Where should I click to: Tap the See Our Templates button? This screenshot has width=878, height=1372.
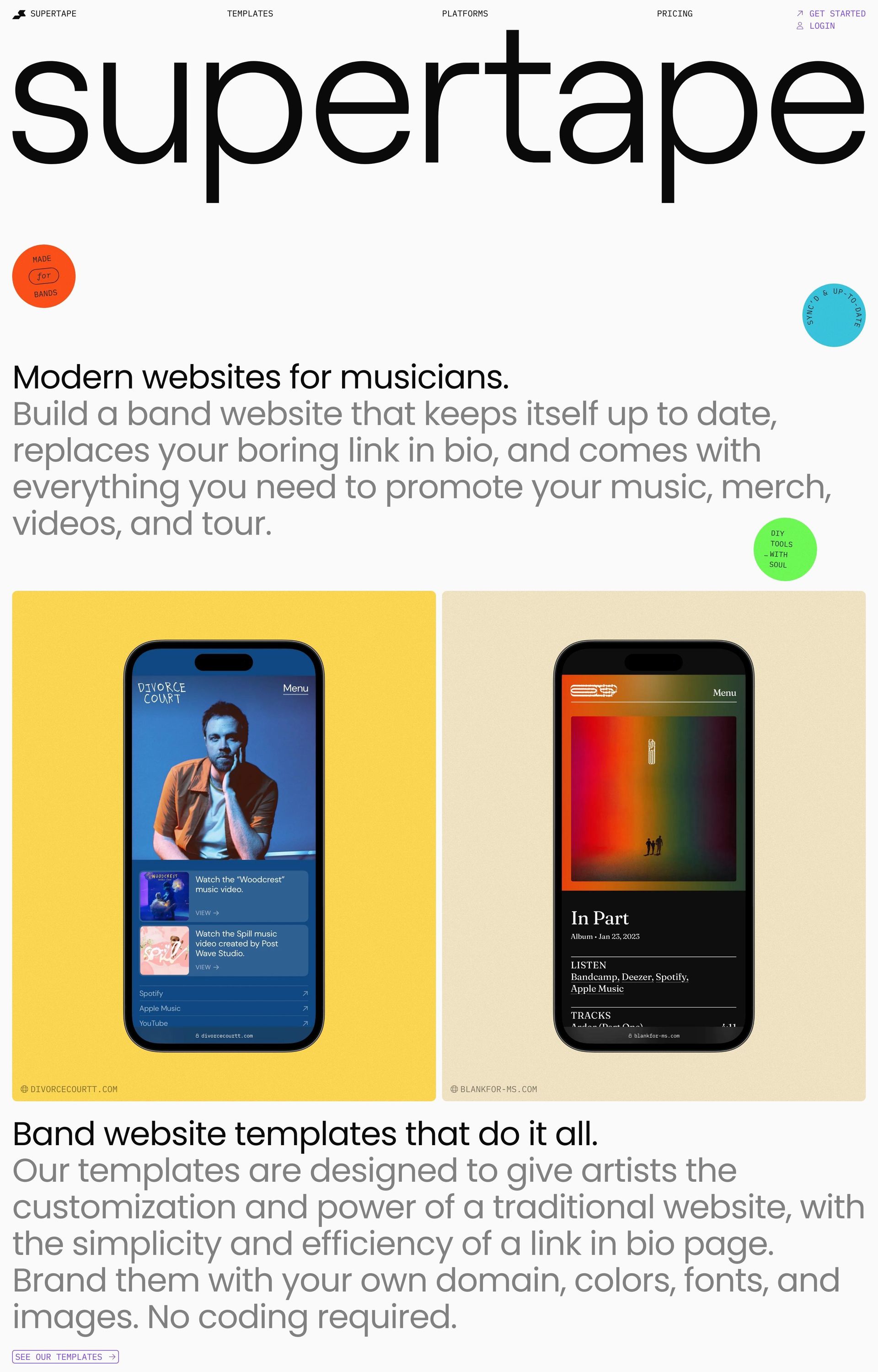tap(65, 1356)
